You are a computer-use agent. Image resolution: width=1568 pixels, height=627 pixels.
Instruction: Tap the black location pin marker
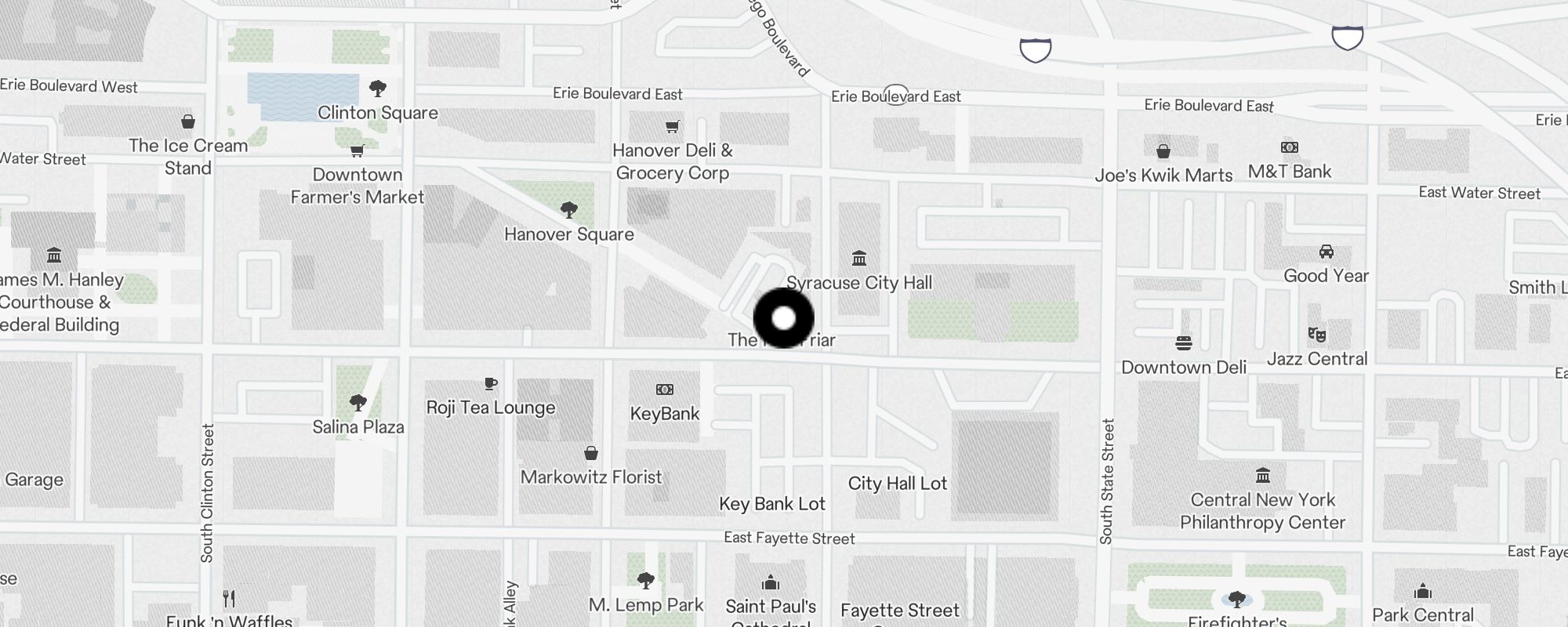[783, 318]
